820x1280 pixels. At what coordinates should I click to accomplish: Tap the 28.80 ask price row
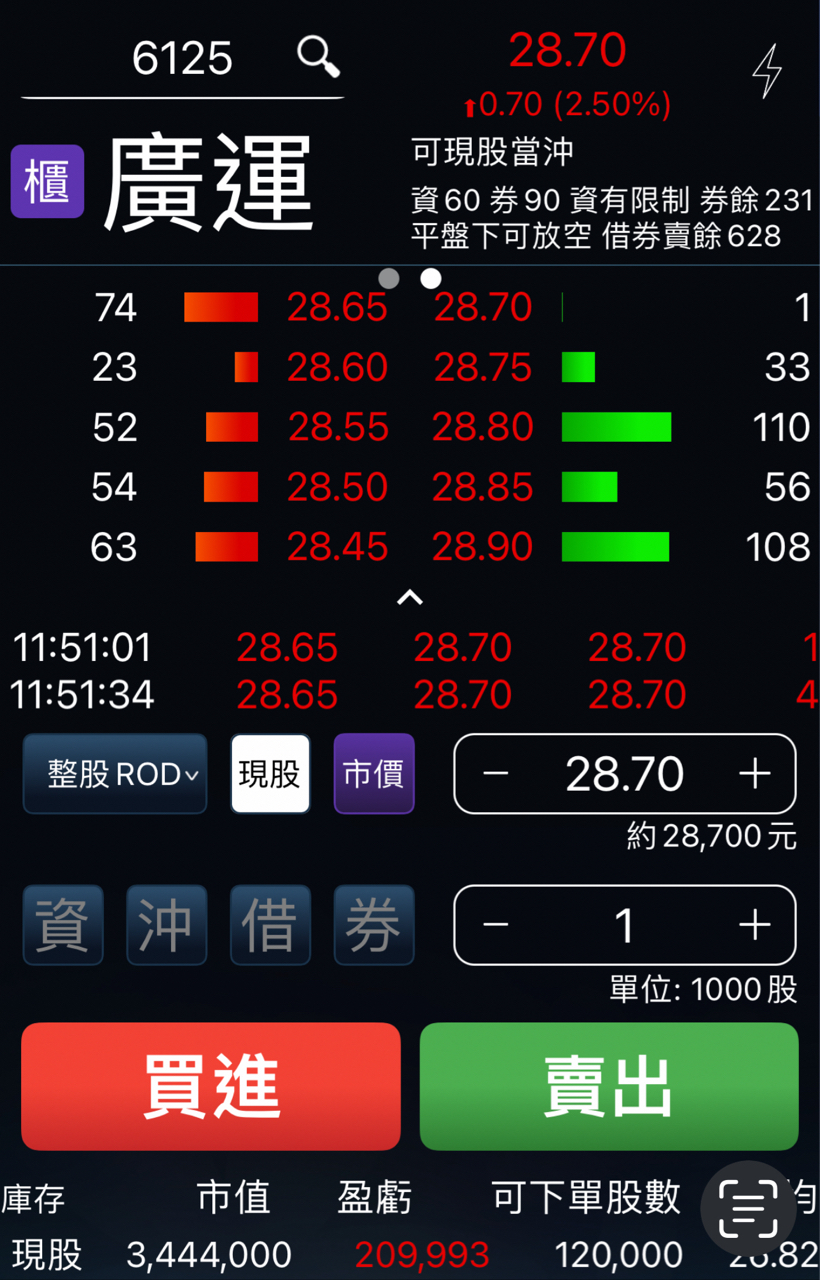point(484,427)
